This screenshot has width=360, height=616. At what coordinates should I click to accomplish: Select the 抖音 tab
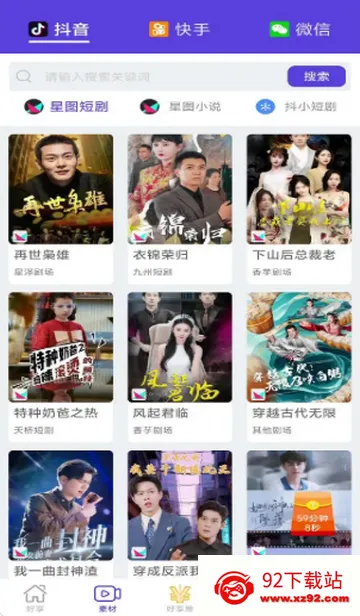[59, 29]
